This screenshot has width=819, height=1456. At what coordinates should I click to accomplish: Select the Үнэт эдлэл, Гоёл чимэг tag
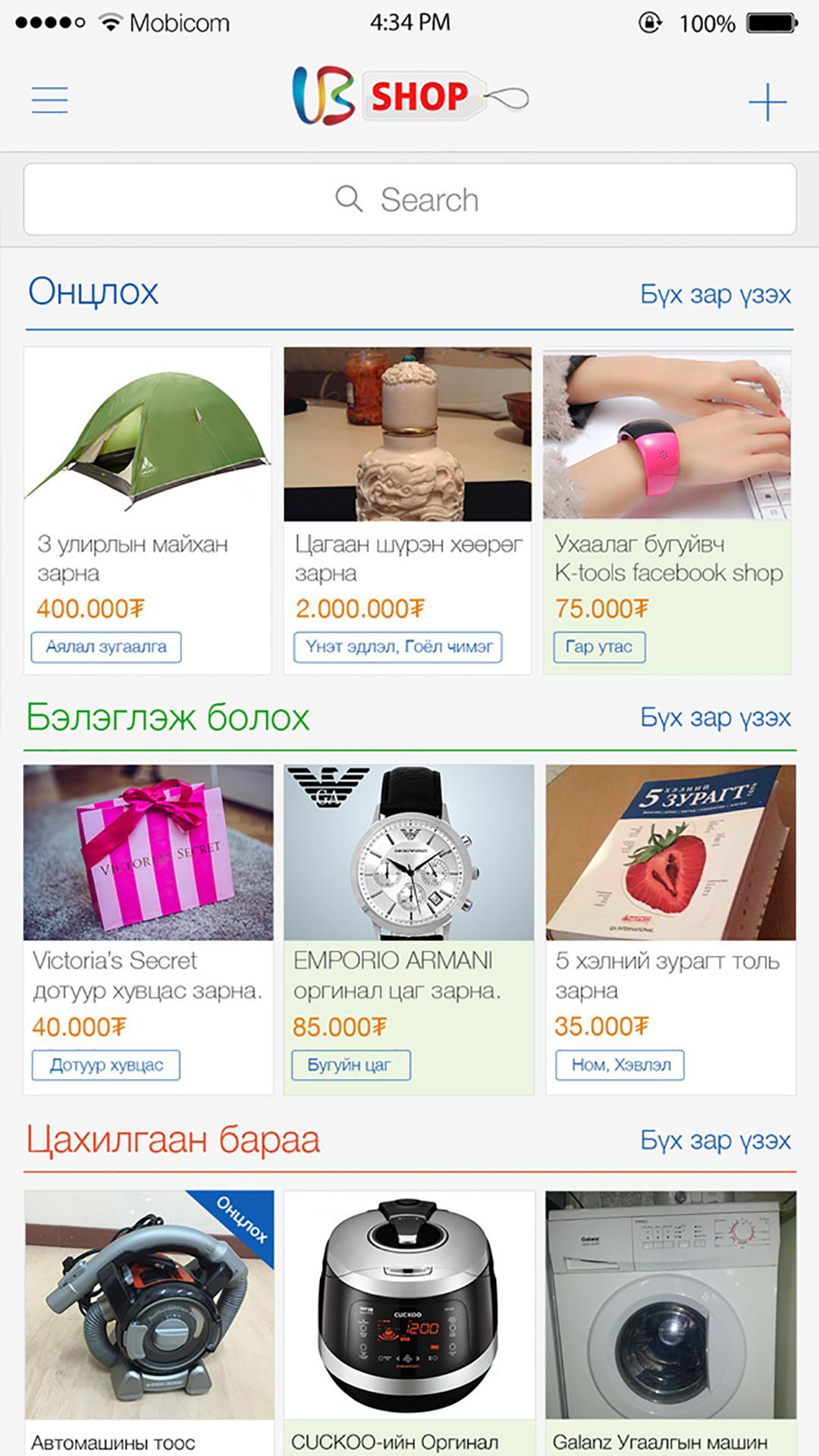[398, 647]
